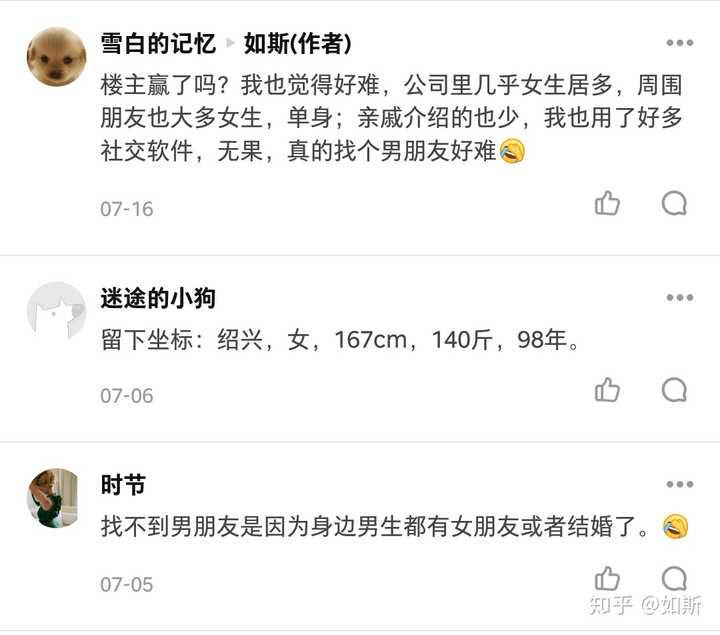Open the 如斯(作者) username link
This screenshot has height=635, width=720.
[x=297, y=44]
